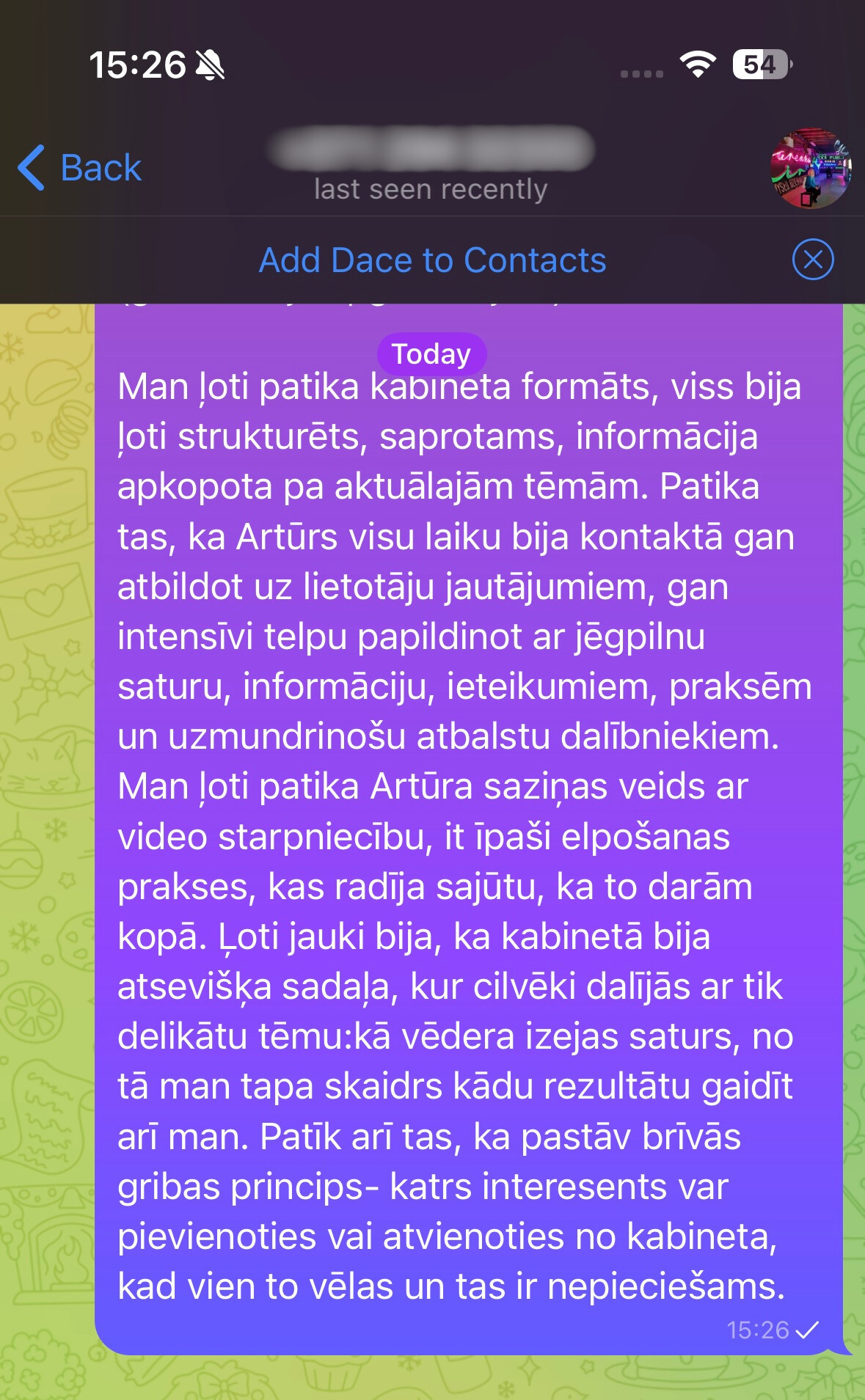The image size is (865, 1400).
Task: Open chat info via last seen header
Action: coord(431,188)
